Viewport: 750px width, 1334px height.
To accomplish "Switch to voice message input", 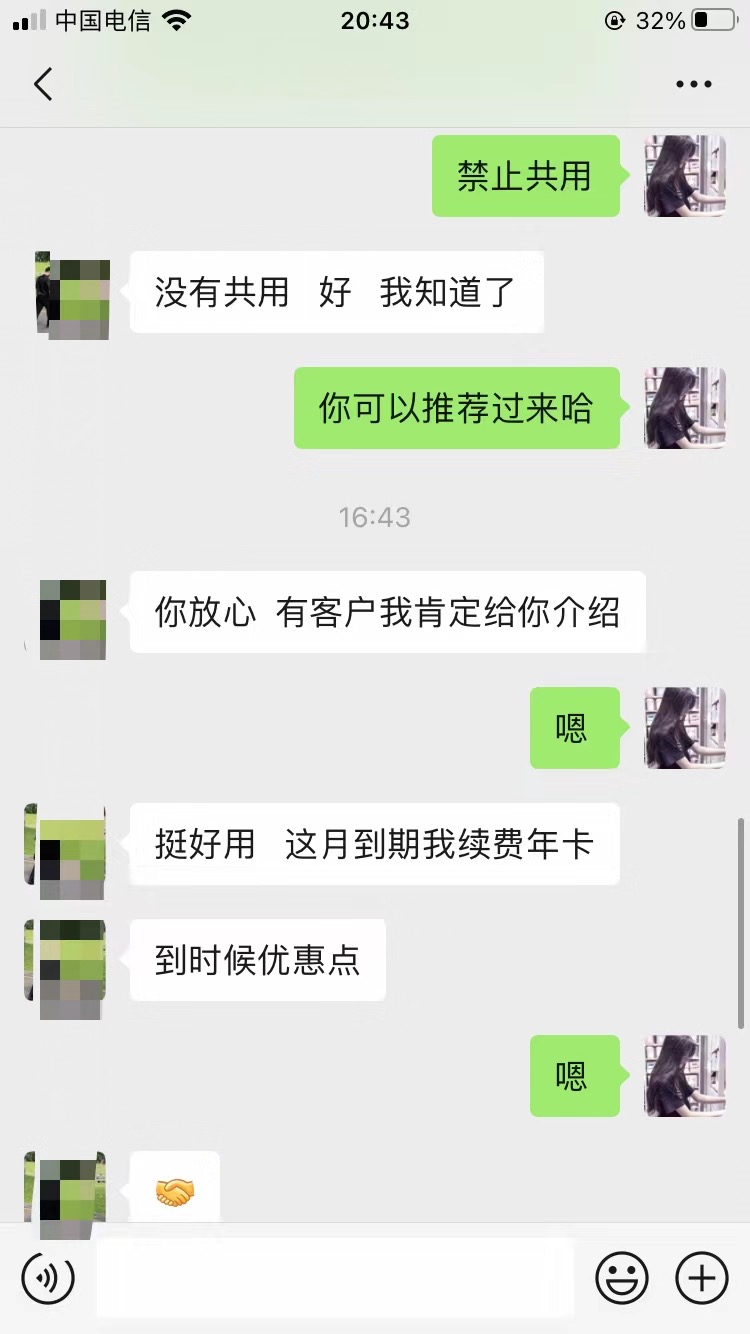I will [x=48, y=1278].
